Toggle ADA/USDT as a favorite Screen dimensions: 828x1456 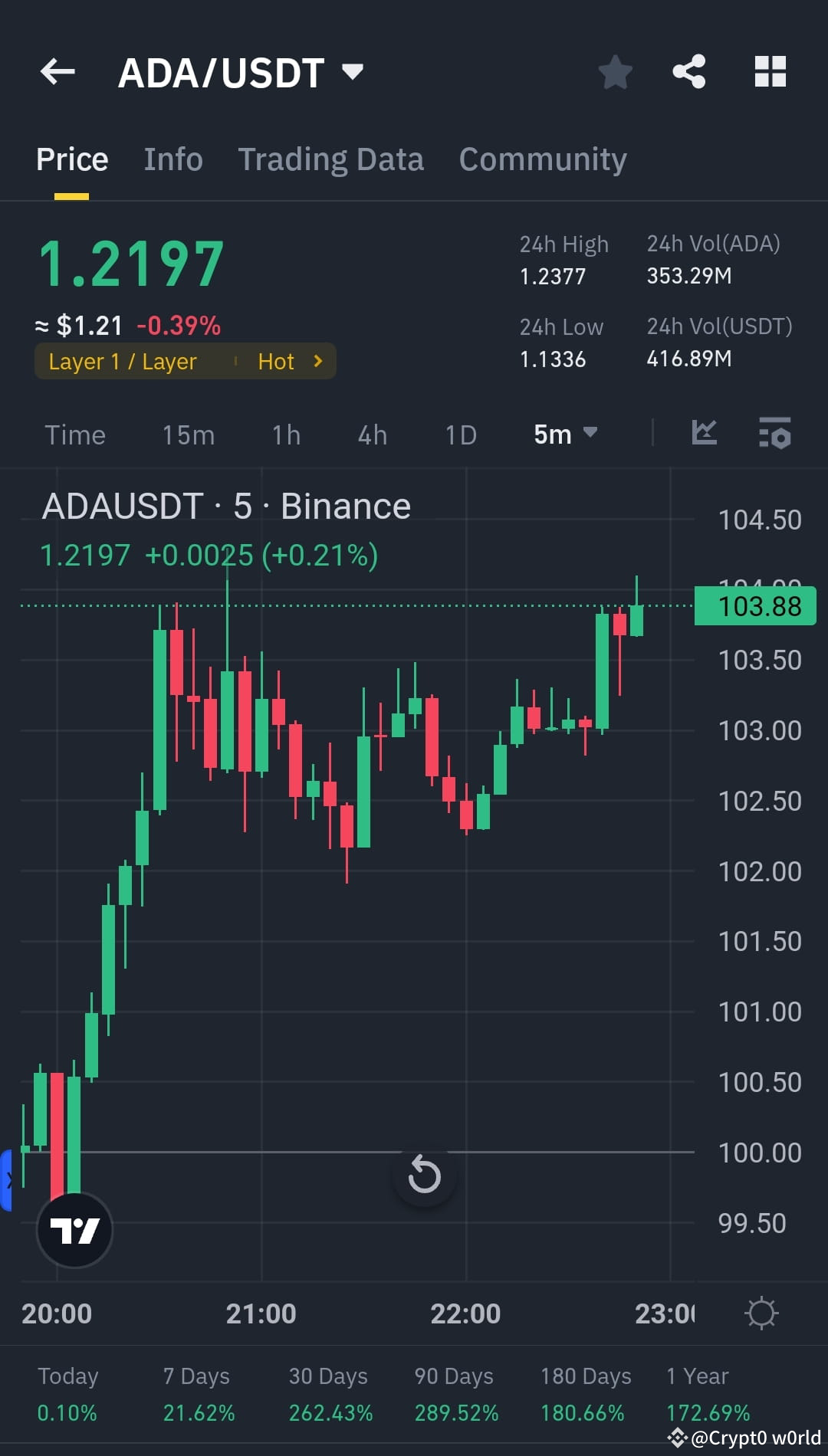(614, 71)
